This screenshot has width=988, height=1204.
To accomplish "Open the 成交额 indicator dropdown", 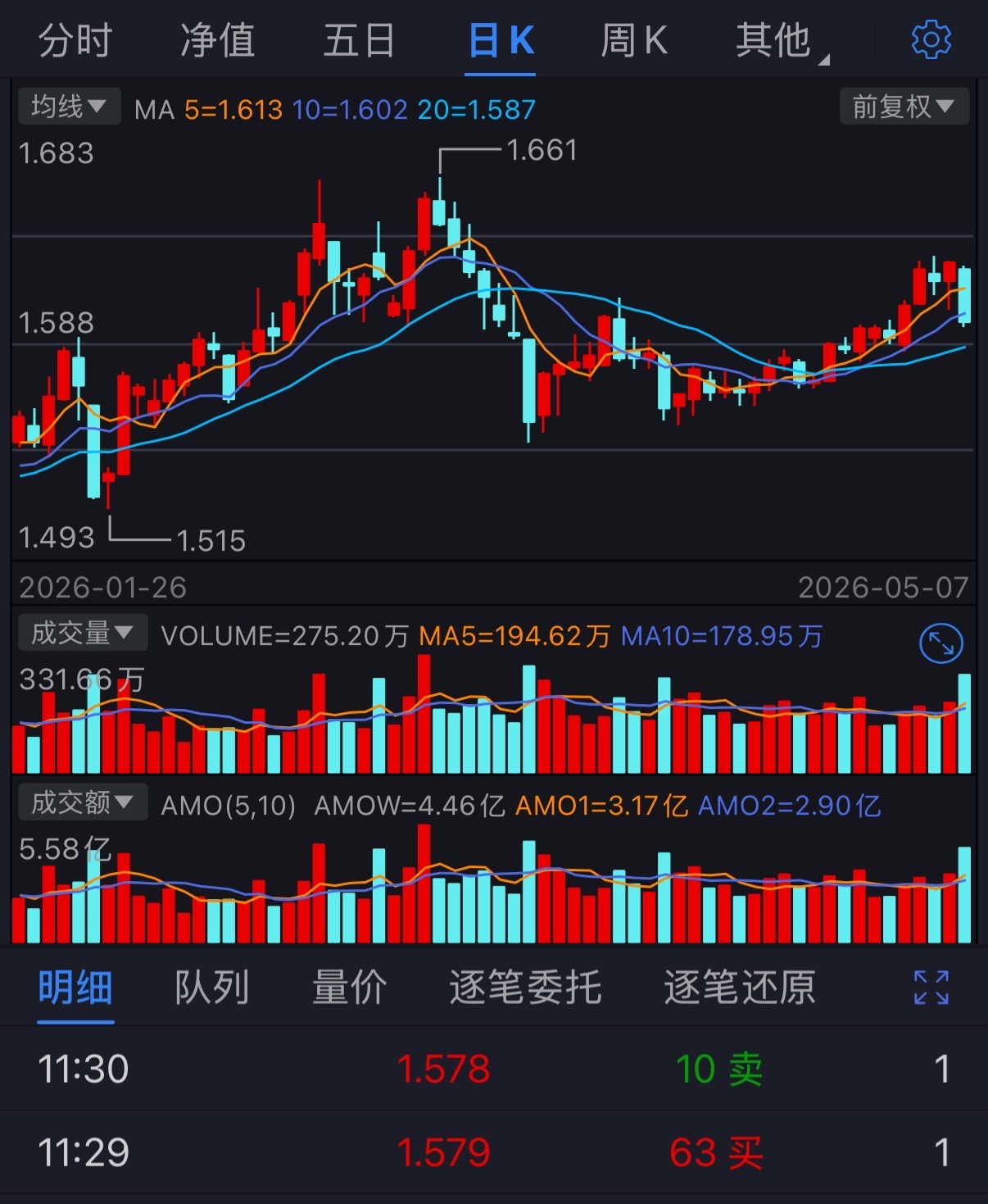I will click(83, 802).
